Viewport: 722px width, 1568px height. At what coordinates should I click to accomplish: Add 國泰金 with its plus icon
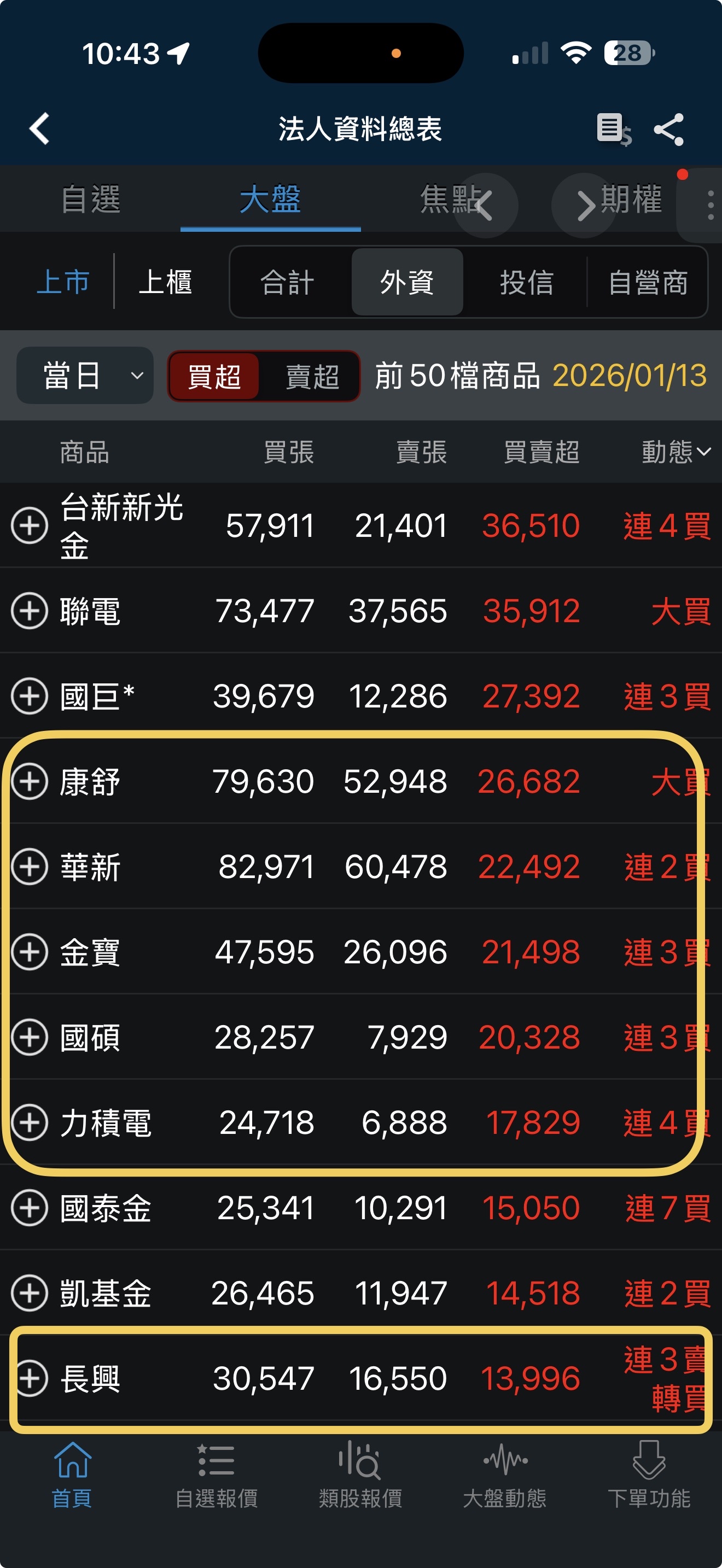tap(29, 1208)
